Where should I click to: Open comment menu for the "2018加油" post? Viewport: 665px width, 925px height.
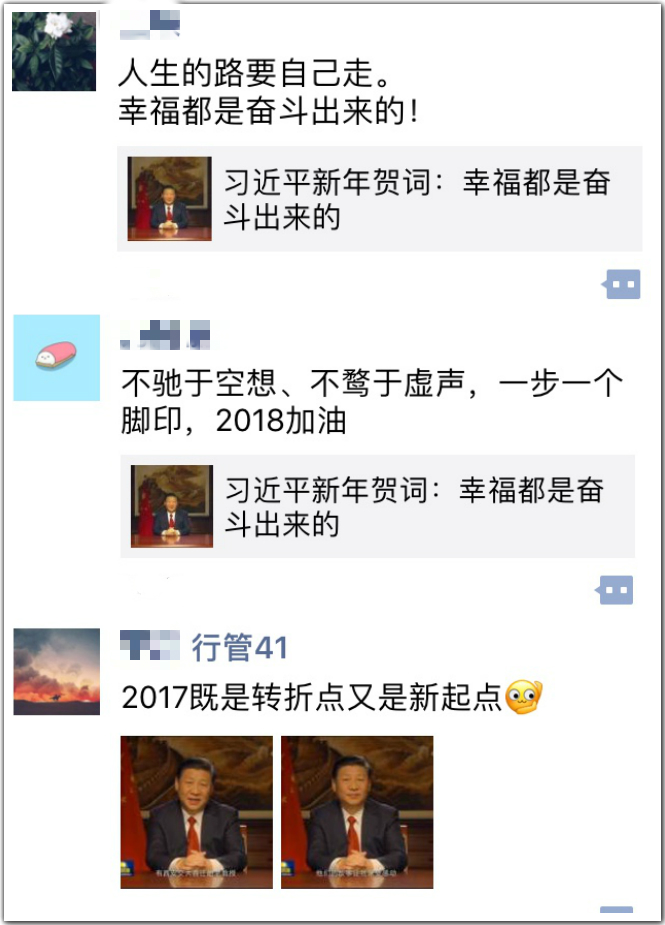[x=616, y=590]
